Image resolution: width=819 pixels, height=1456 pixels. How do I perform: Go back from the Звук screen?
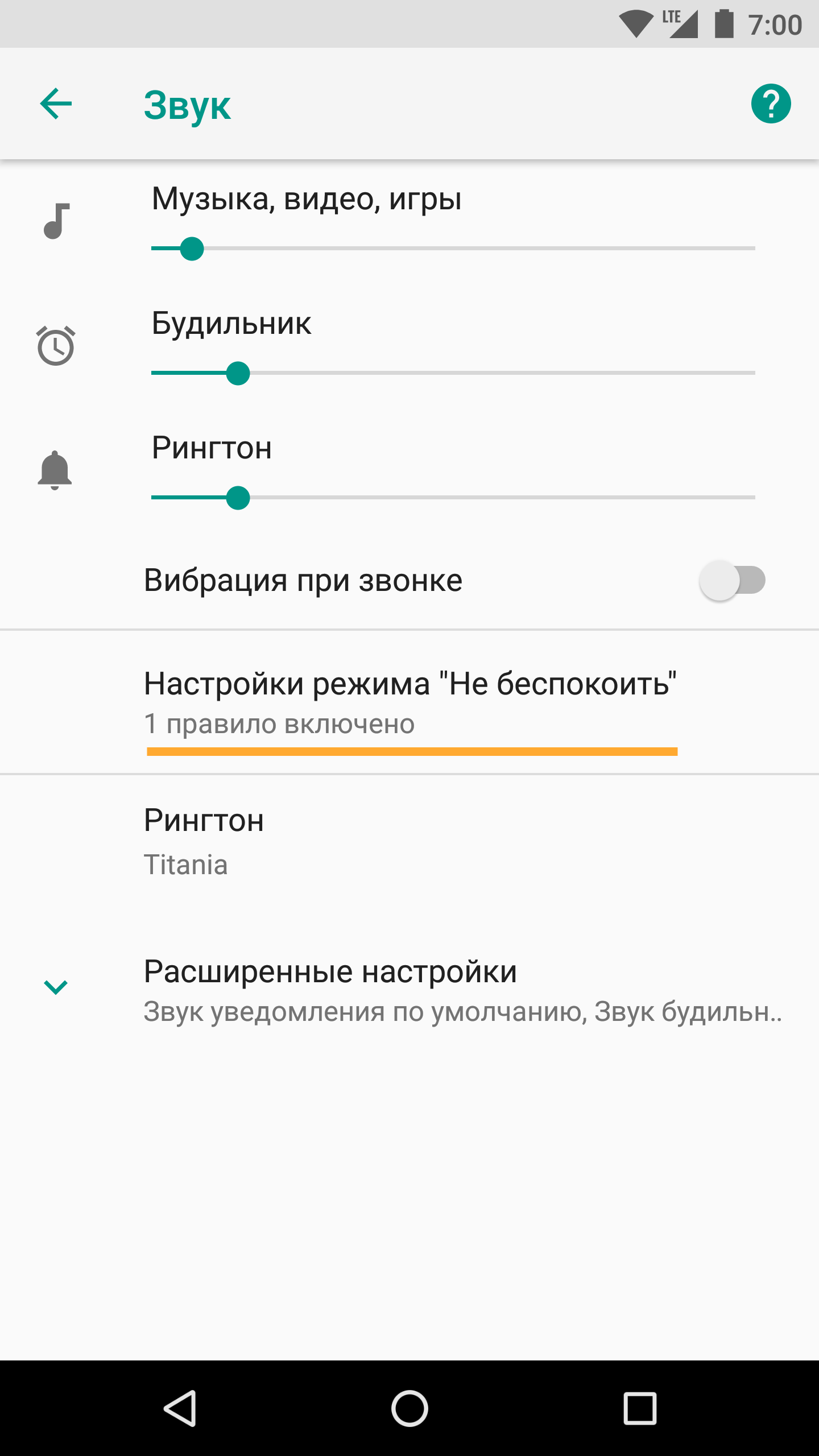click(56, 104)
